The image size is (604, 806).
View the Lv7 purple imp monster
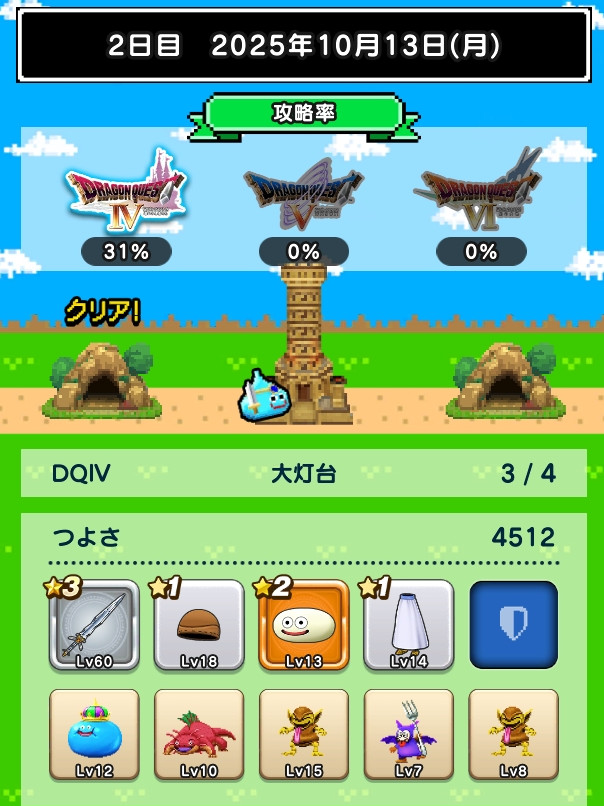[x=409, y=735]
